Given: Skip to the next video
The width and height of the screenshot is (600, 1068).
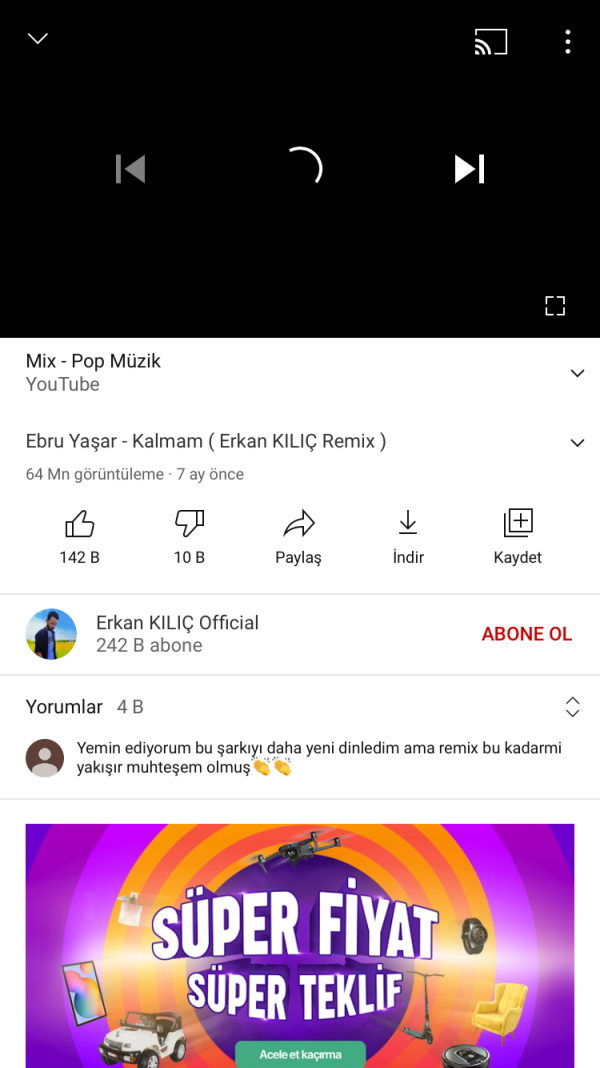Looking at the screenshot, I should [469, 169].
